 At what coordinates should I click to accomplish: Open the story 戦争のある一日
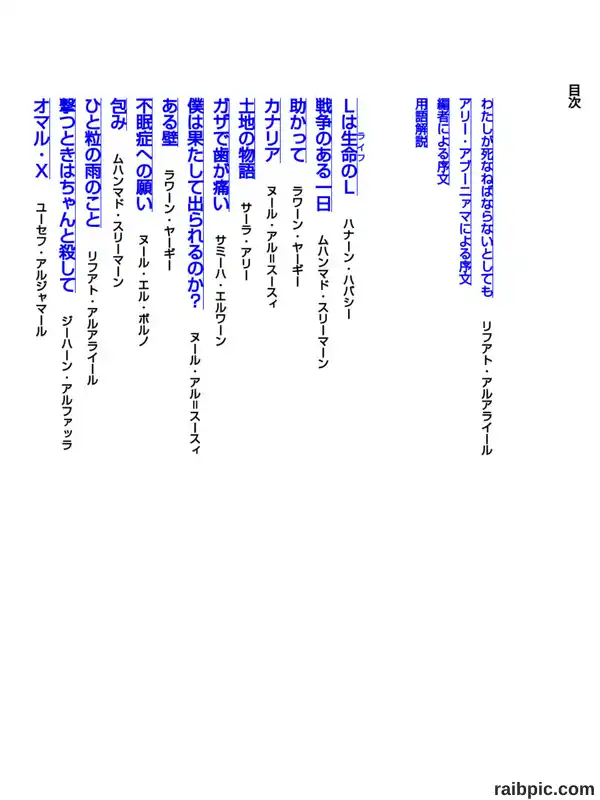[323, 155]
